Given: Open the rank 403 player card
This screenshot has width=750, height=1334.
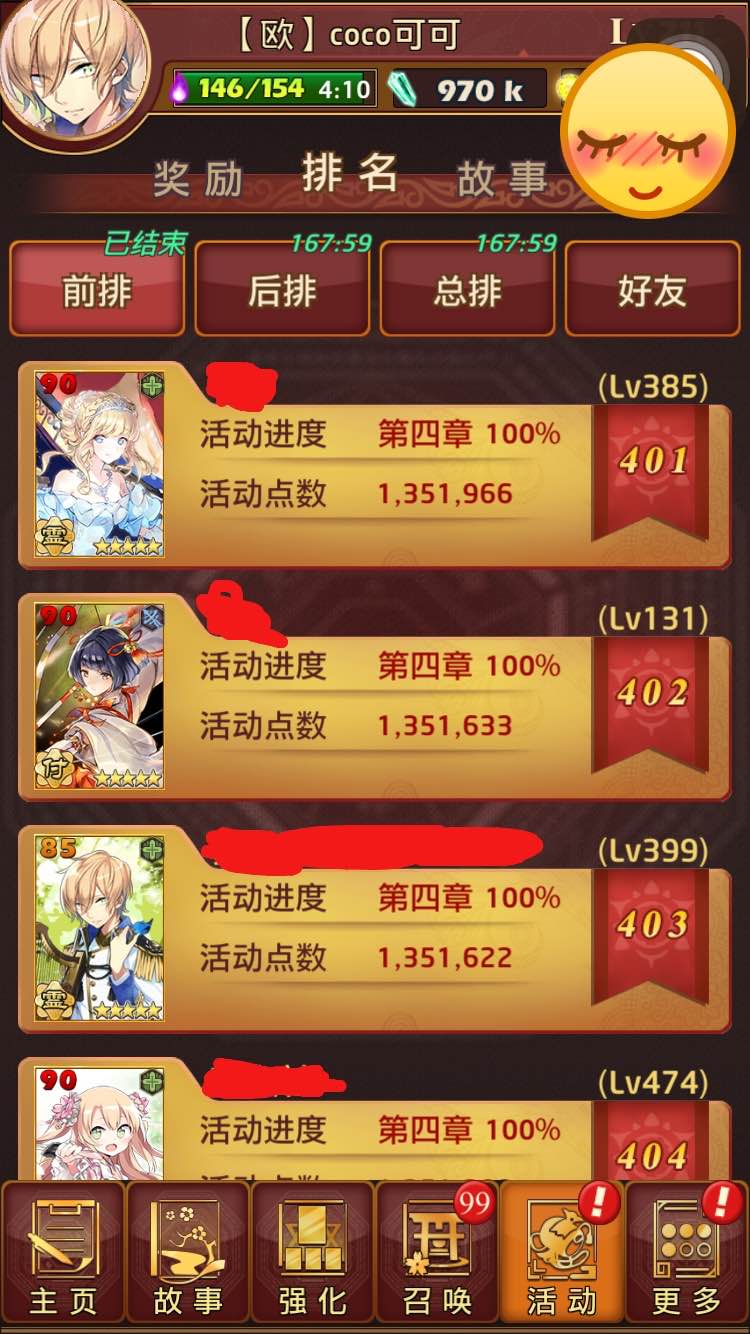Looking at the screenshot, I should 375,929.
